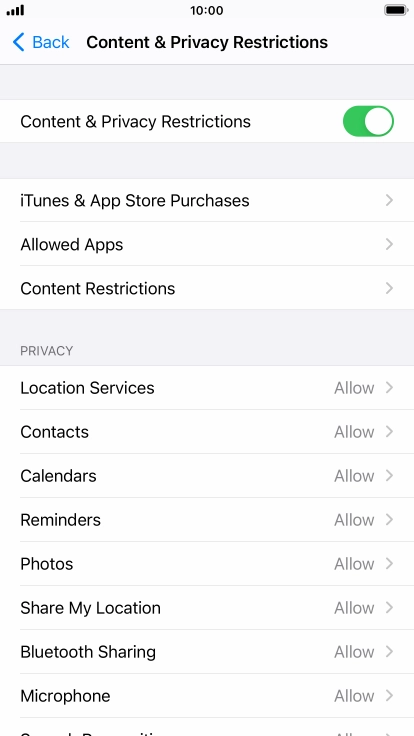Open Content Restrictions
This screenshot has height=736, width=414.
[207, 288]
